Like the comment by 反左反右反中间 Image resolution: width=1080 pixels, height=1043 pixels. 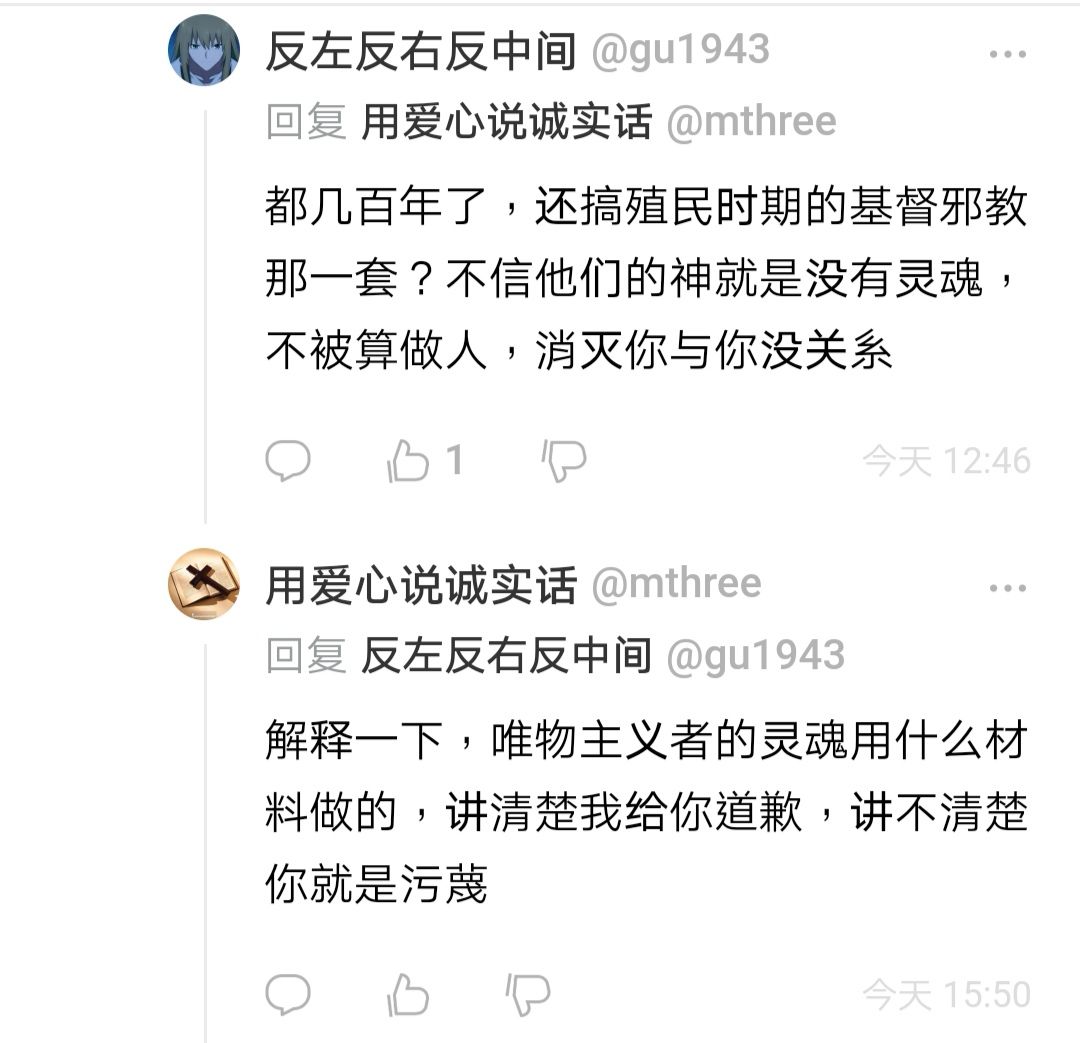(x=408, y=461)
